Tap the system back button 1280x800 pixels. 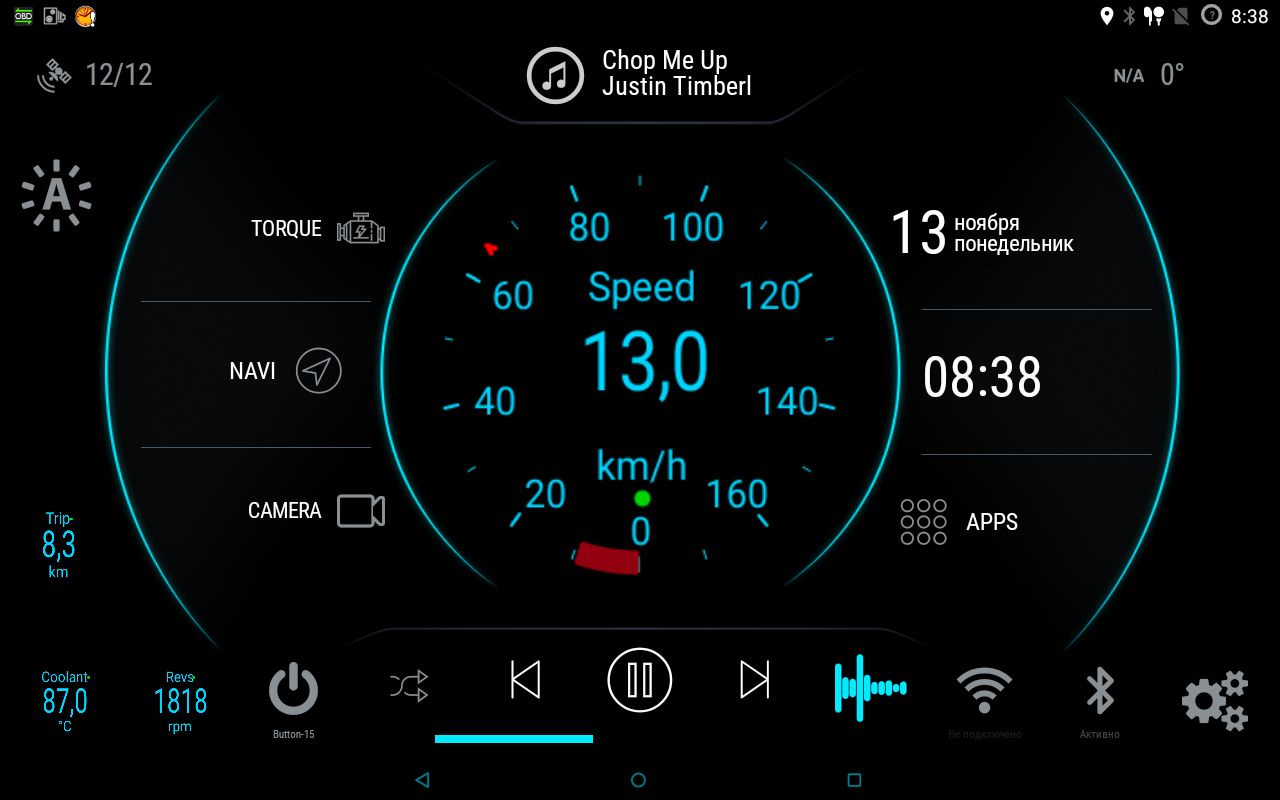pos(422,780)
